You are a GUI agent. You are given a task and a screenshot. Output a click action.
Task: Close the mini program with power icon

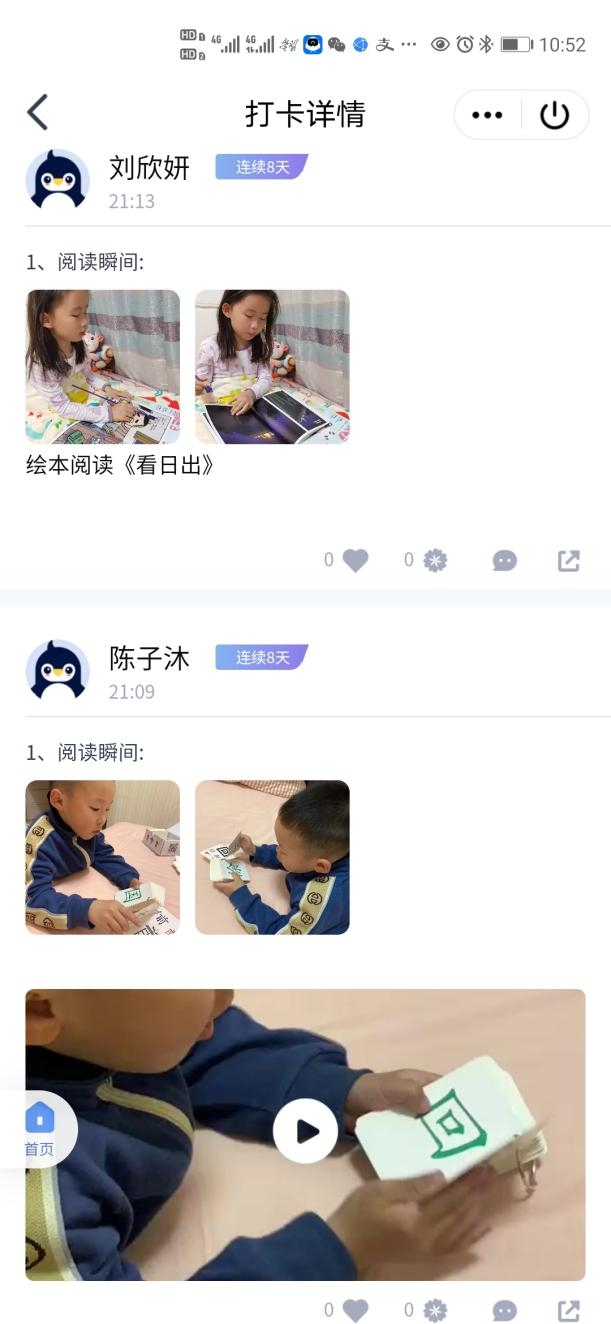click(554, 115)
